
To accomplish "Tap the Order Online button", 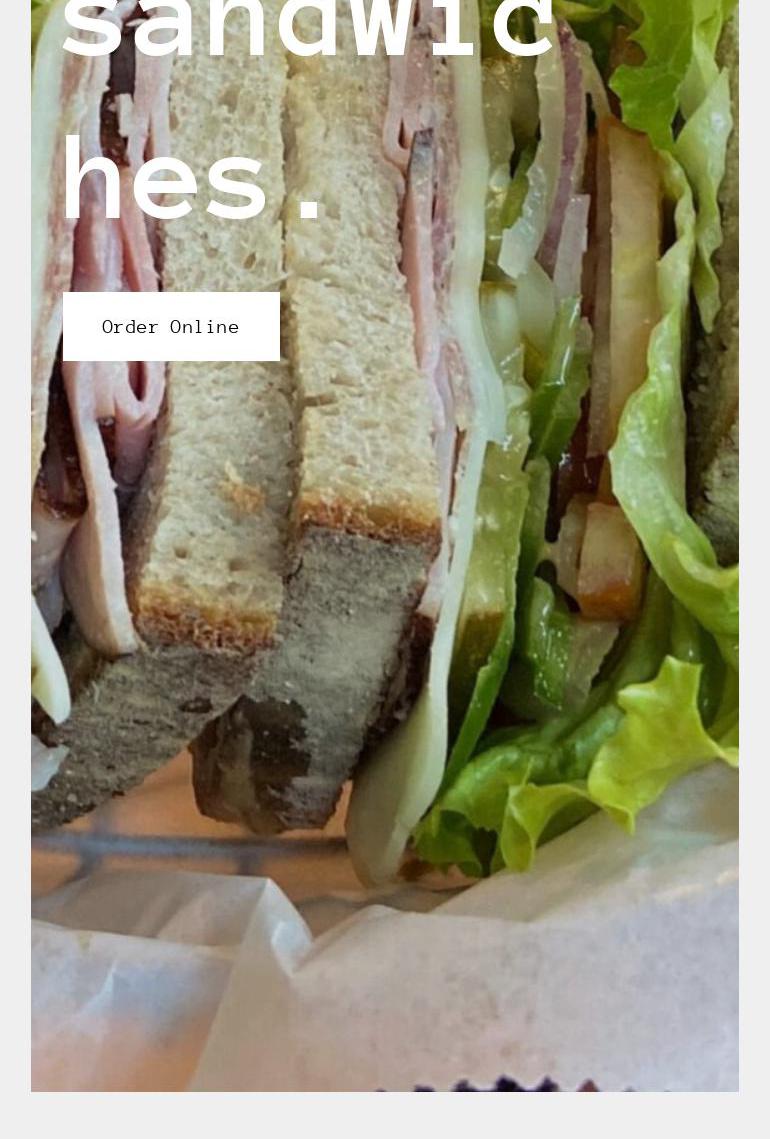I will tap(171, 327).
